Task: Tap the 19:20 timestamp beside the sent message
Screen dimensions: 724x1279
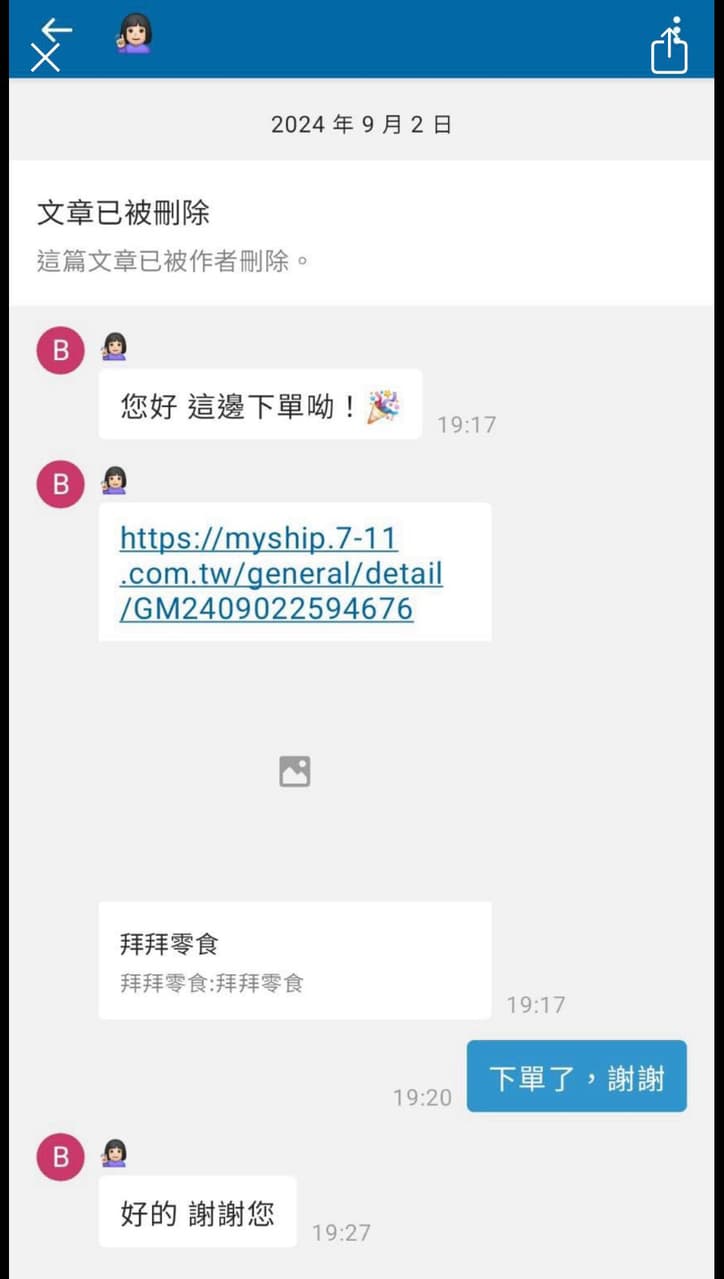Action: [x=423, y=1097]
